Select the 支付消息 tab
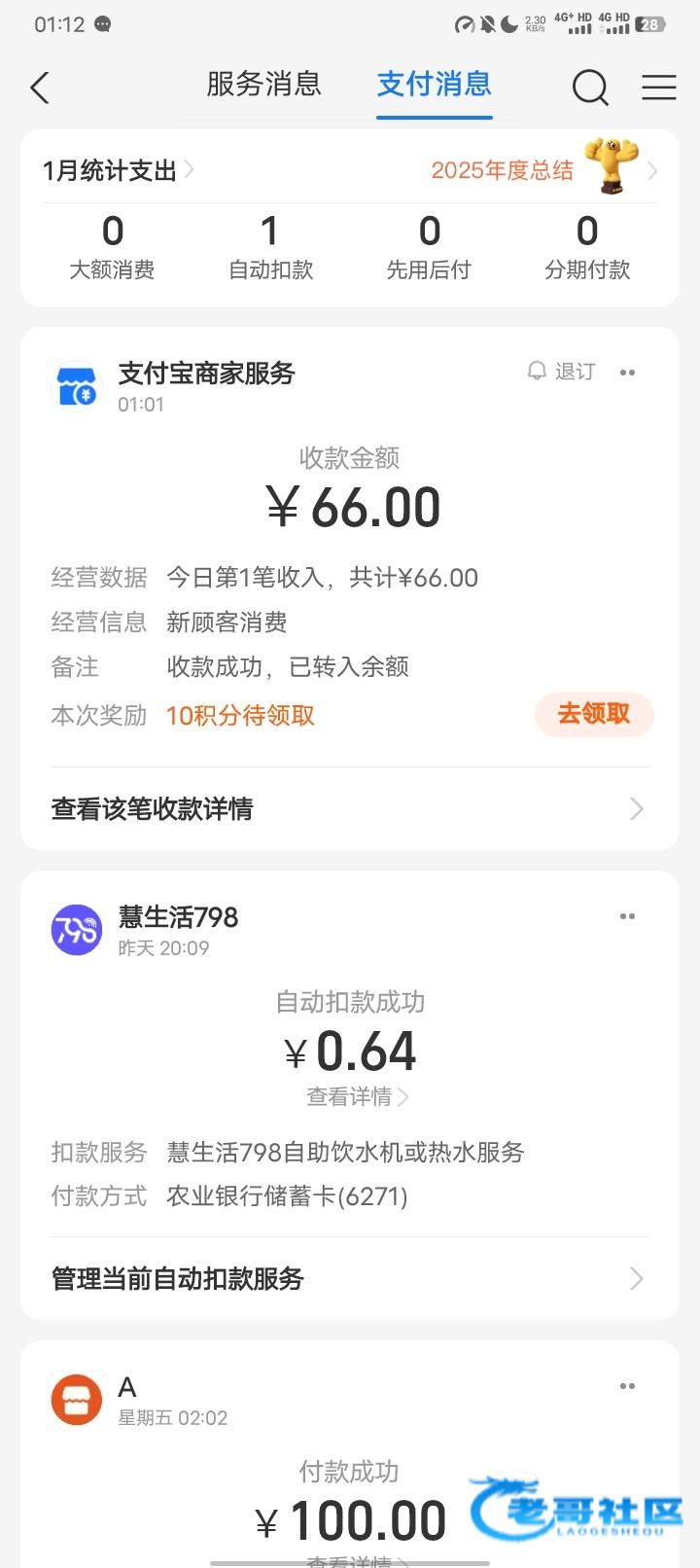This screenshot has width=700, height=1568. 434,85
